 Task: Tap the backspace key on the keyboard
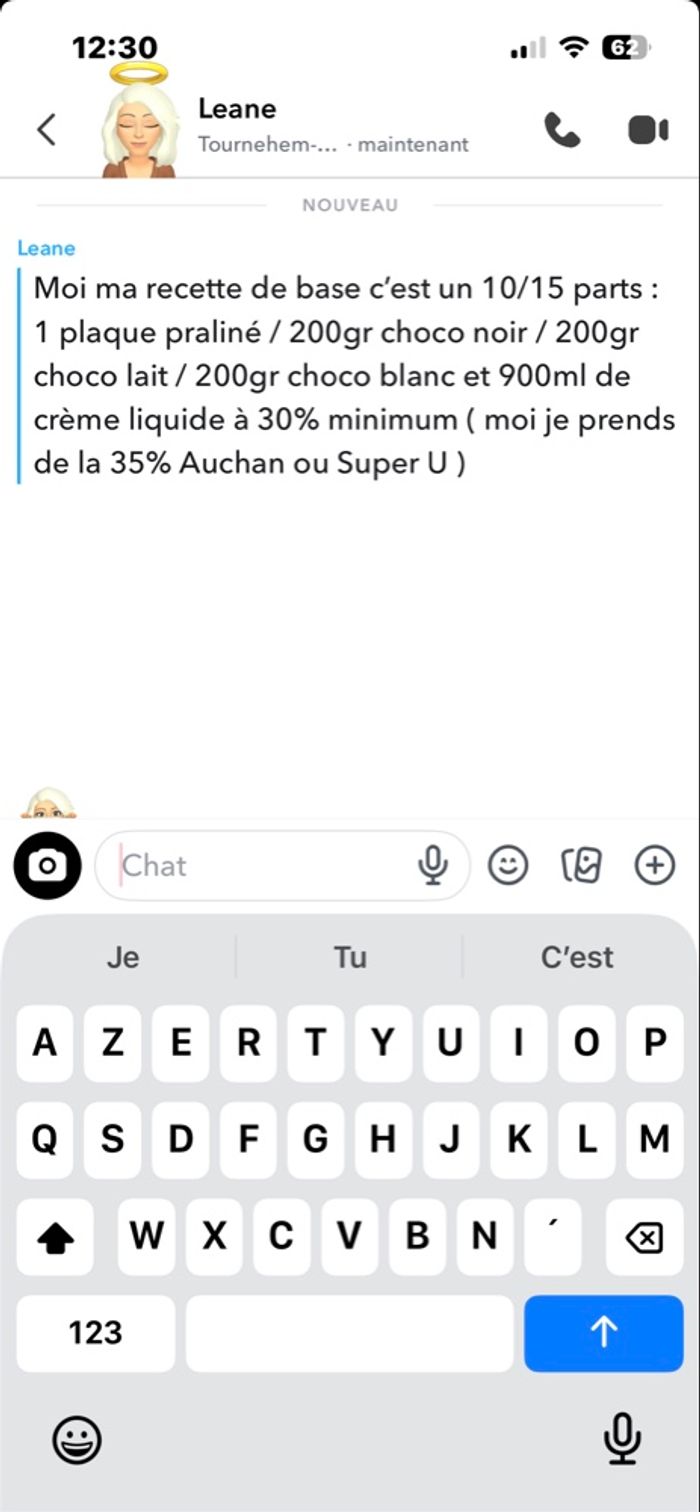coord(644,1238)
